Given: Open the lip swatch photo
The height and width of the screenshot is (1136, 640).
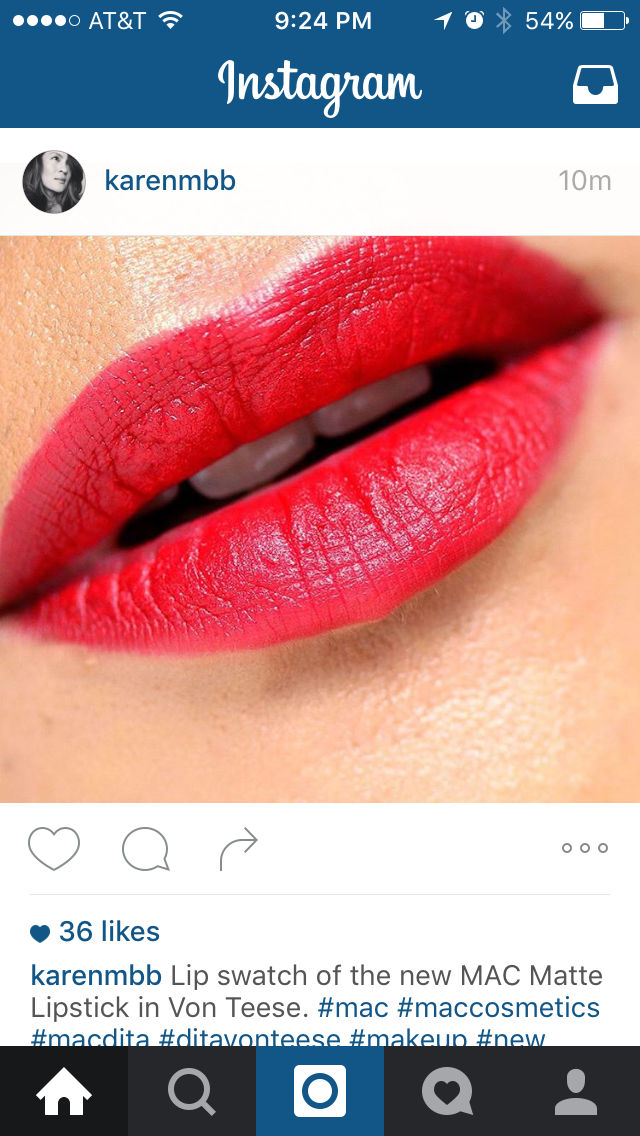Looking at the screenshot, I should click(320, 520).
